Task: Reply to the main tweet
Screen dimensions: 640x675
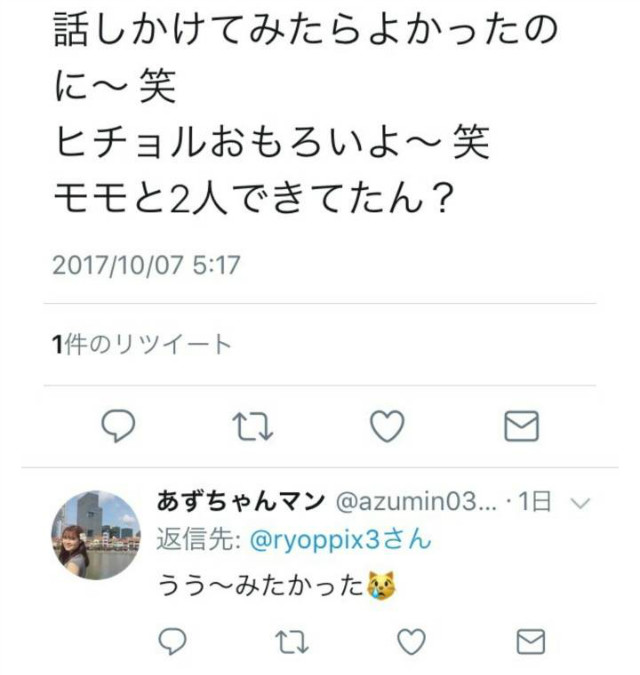Action: coord(119,427)
